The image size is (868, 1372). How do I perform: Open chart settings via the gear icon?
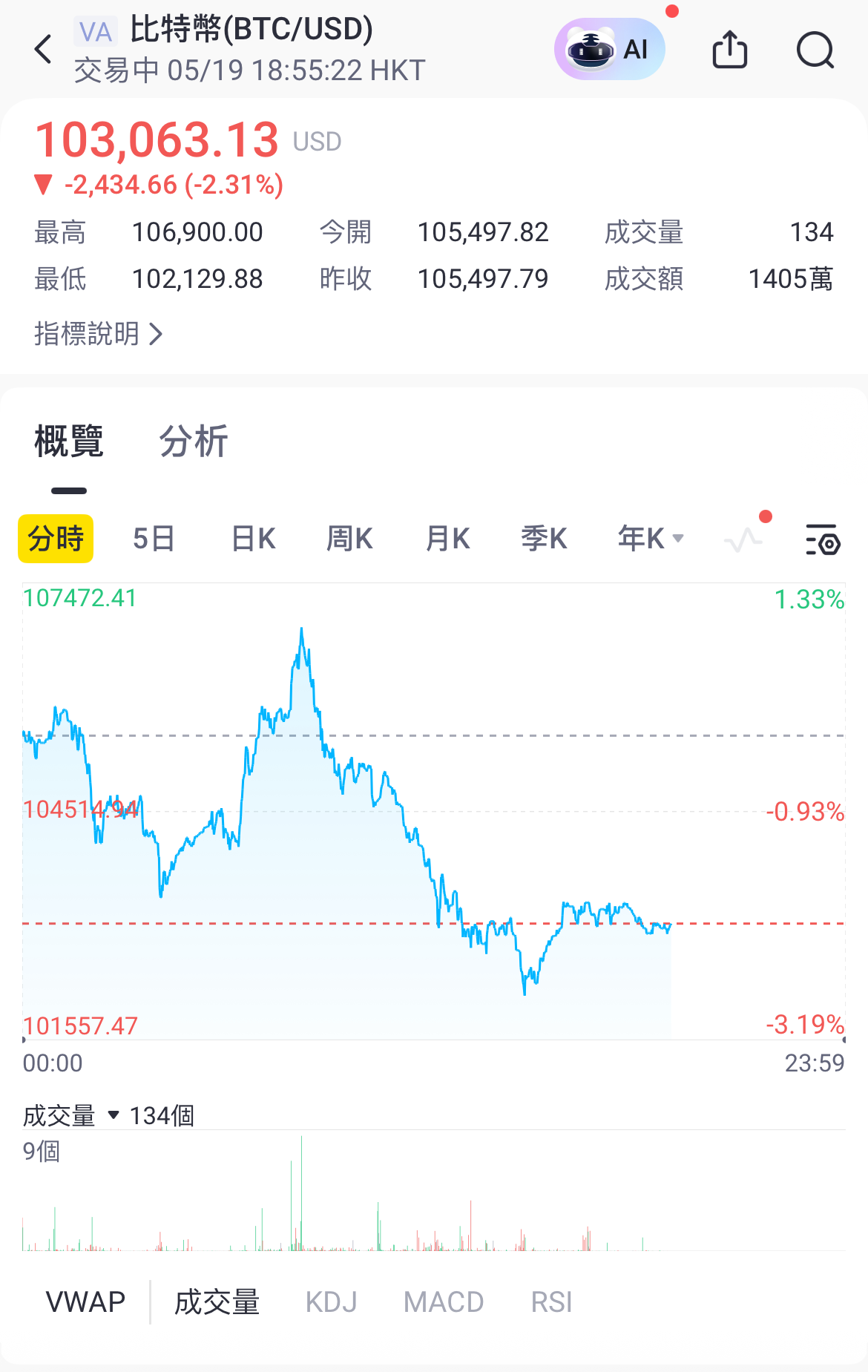822,540
